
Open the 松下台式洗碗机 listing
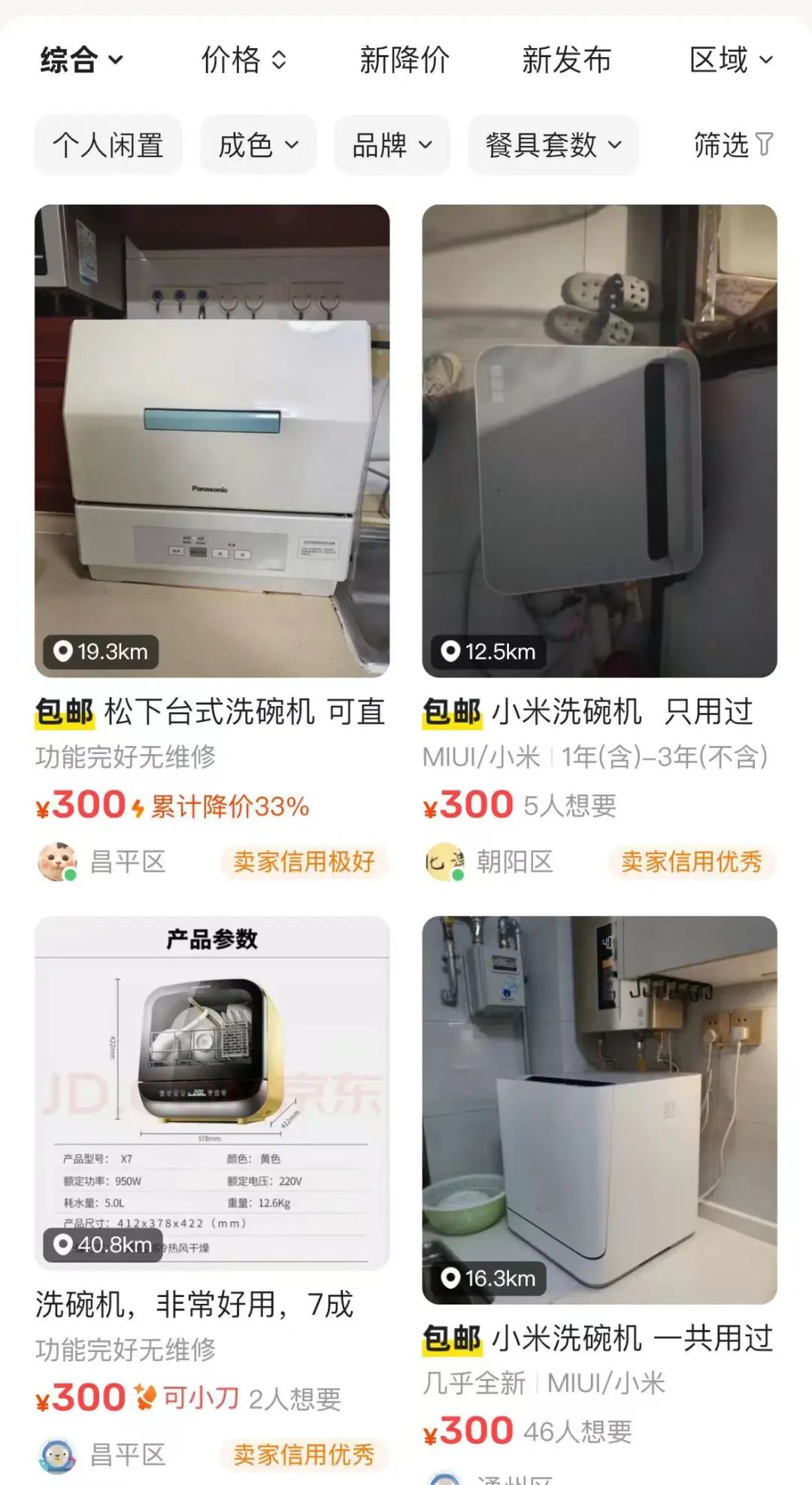(x=212, y=441)
